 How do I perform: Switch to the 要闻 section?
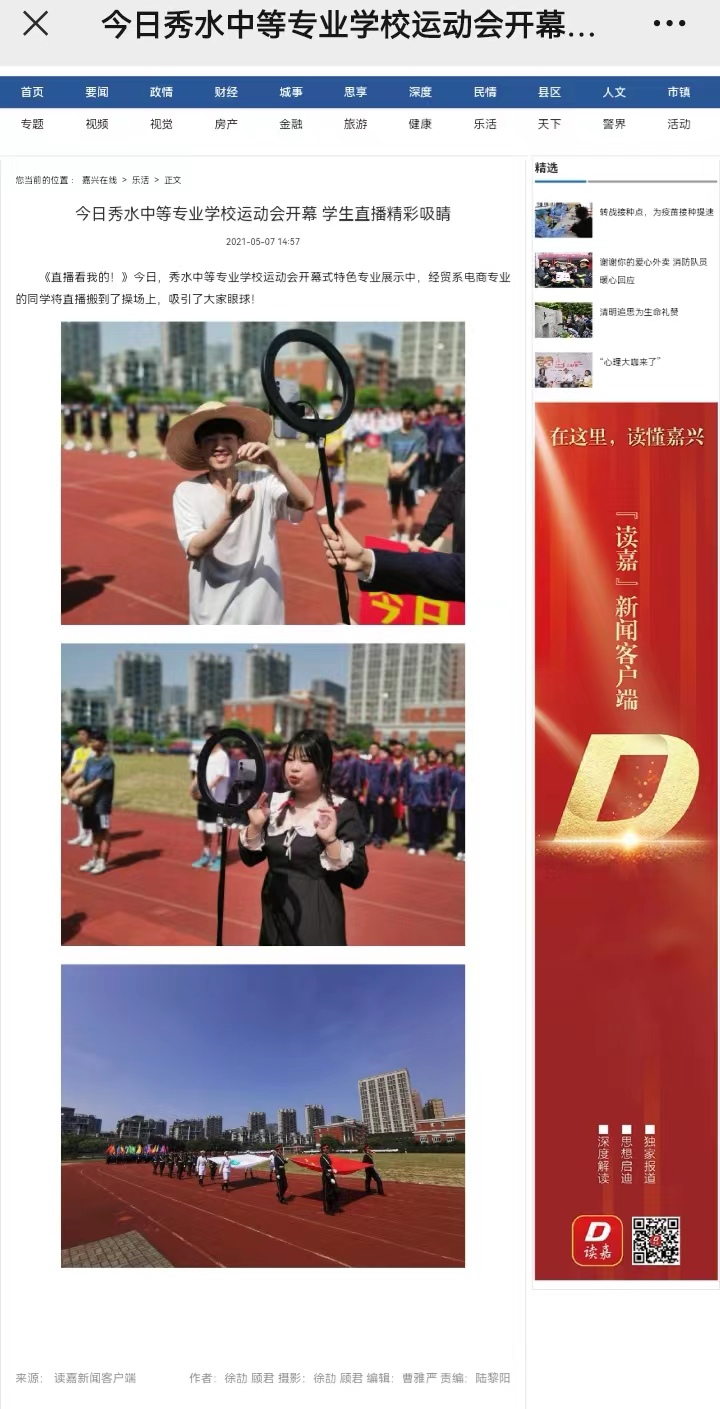(x=97, y=92)
